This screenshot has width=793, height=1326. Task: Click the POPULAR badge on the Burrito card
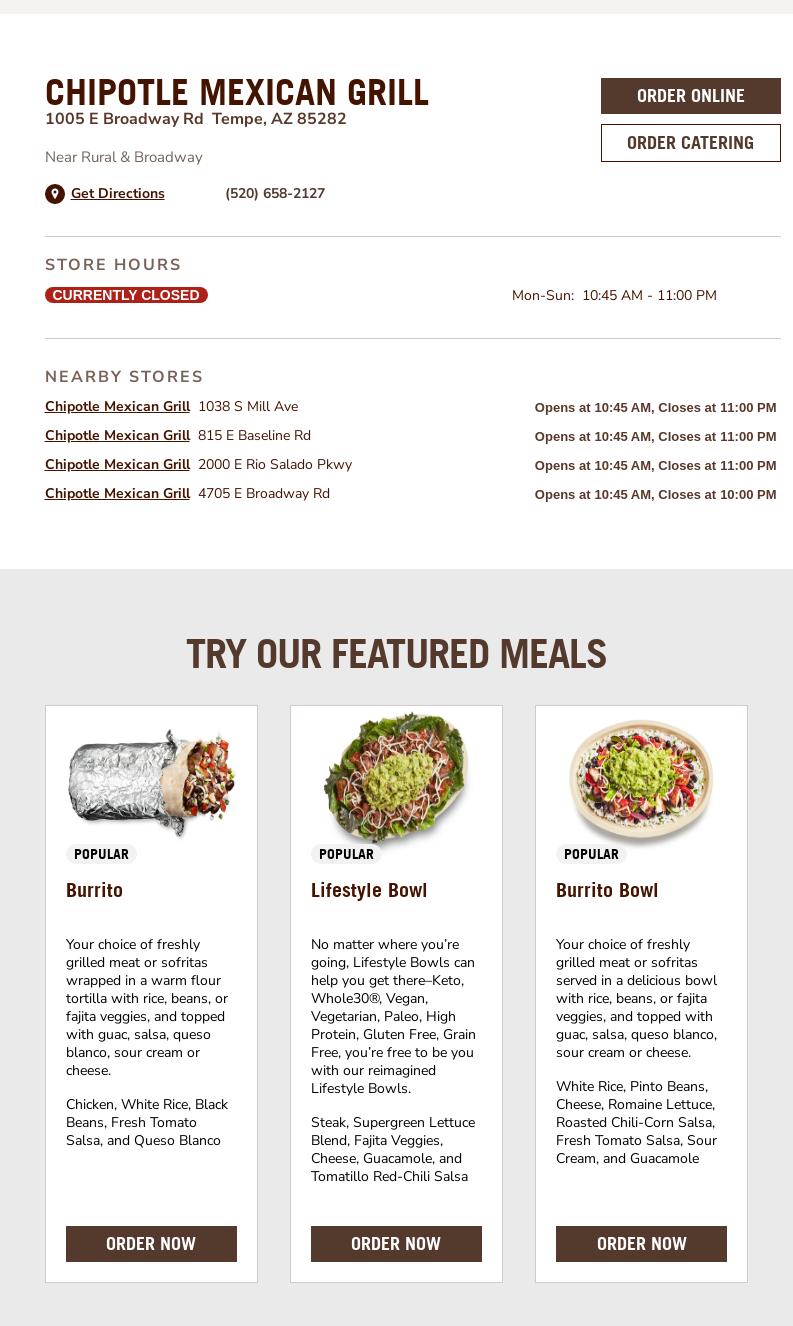(101, 854)
